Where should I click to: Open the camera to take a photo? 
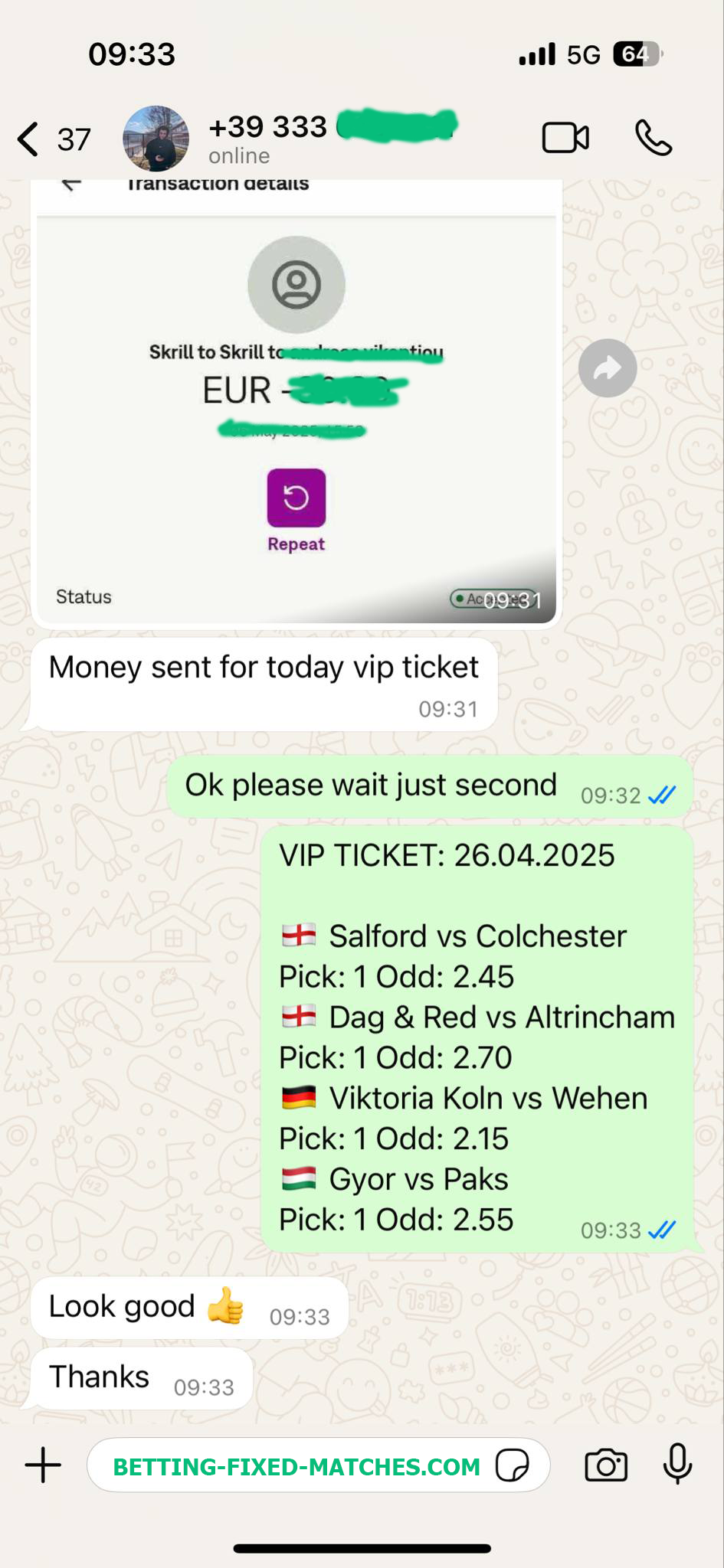click(605, 1465)
